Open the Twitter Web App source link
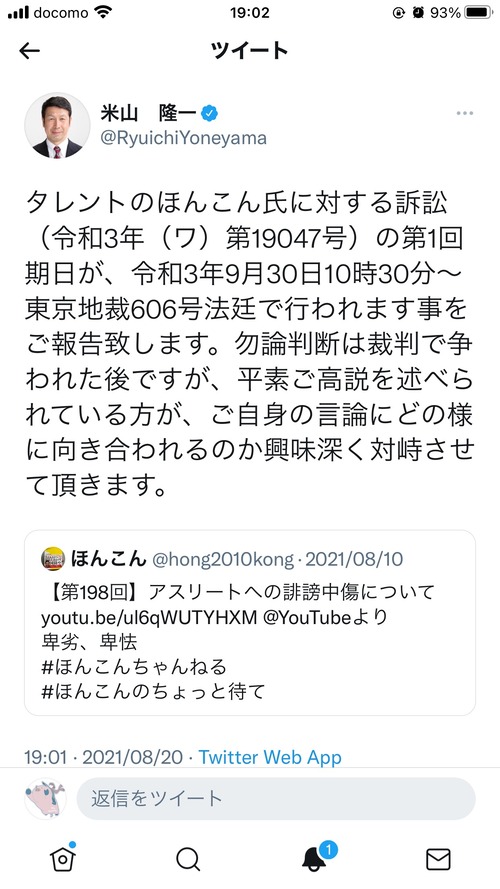 [270, 757]
